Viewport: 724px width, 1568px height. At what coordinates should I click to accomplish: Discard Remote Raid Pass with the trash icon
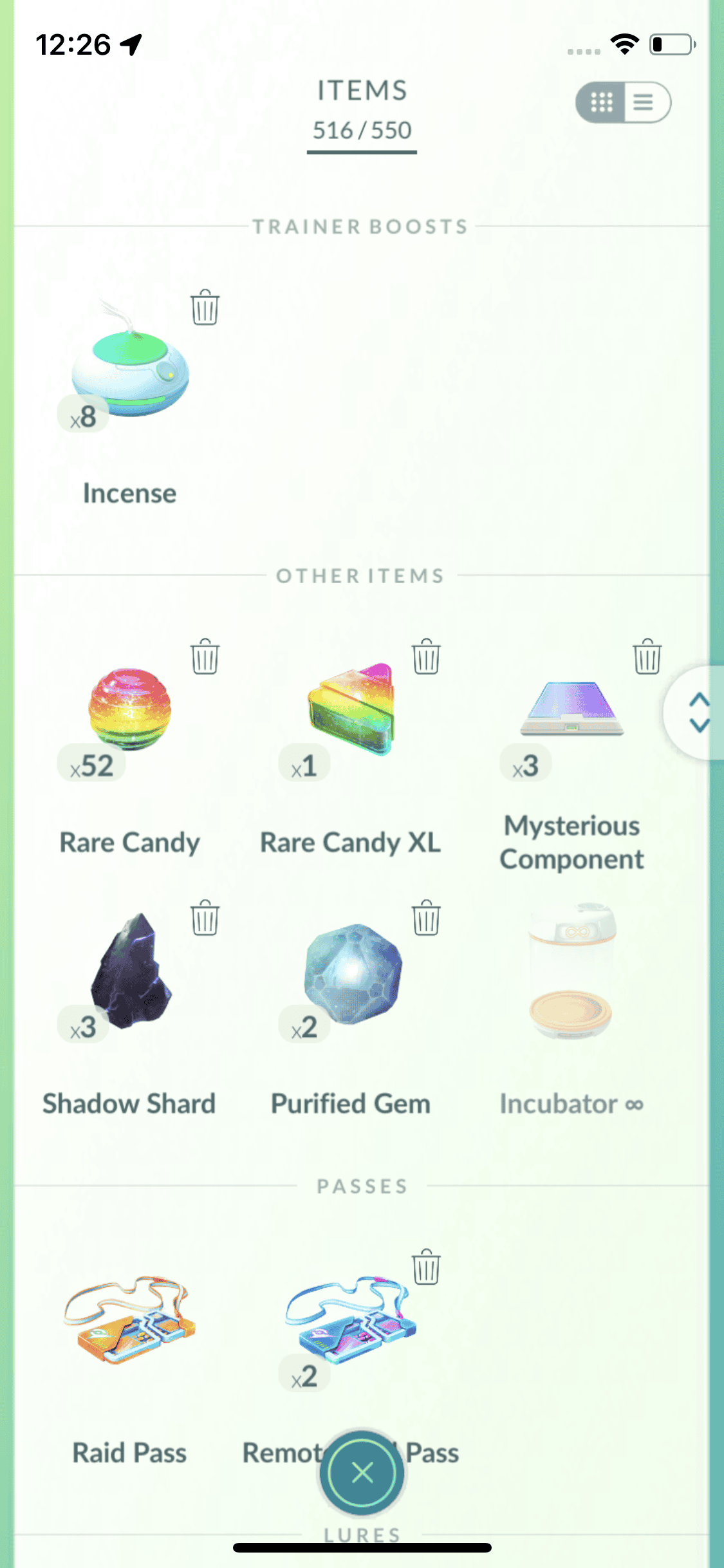coord(426,1267)
